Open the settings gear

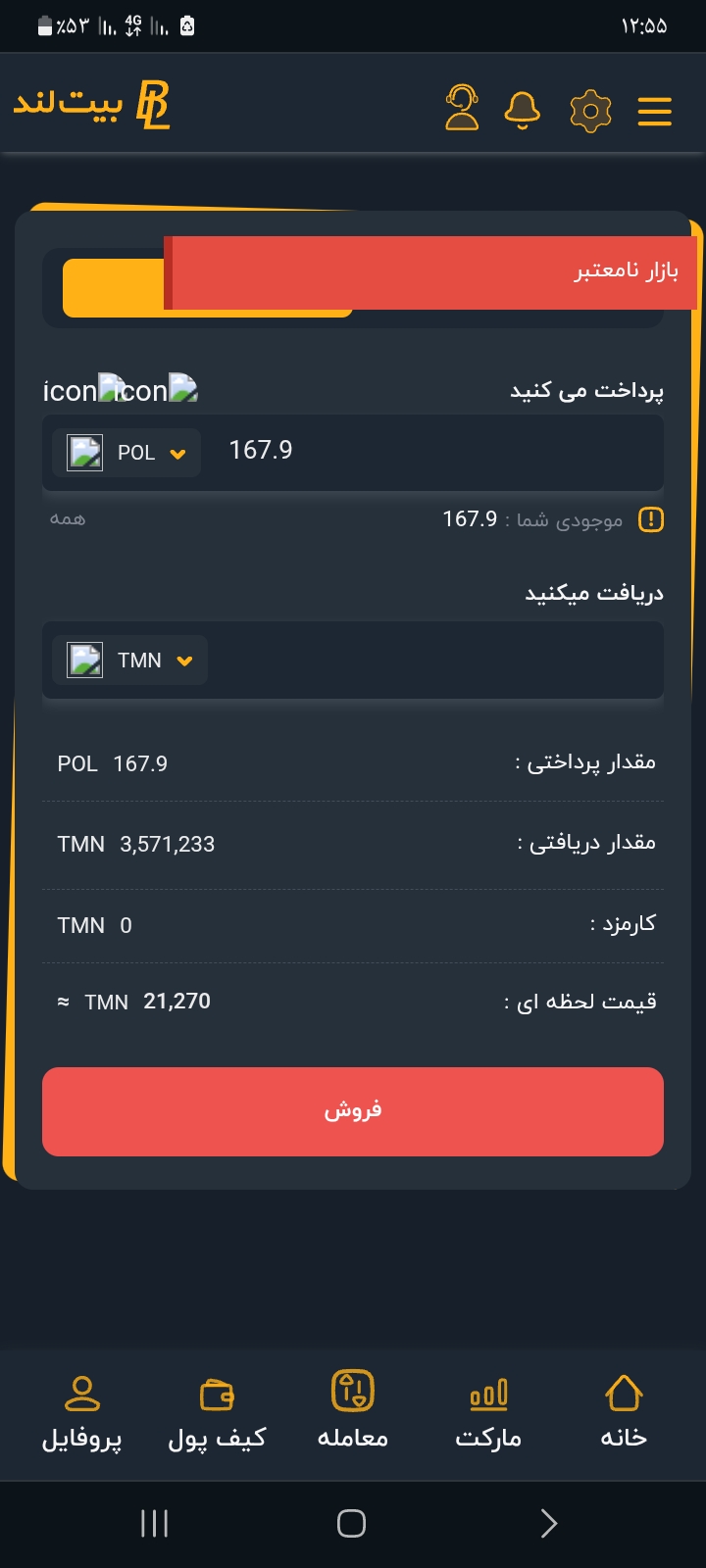pyautogui.click(x=590, y=111)
